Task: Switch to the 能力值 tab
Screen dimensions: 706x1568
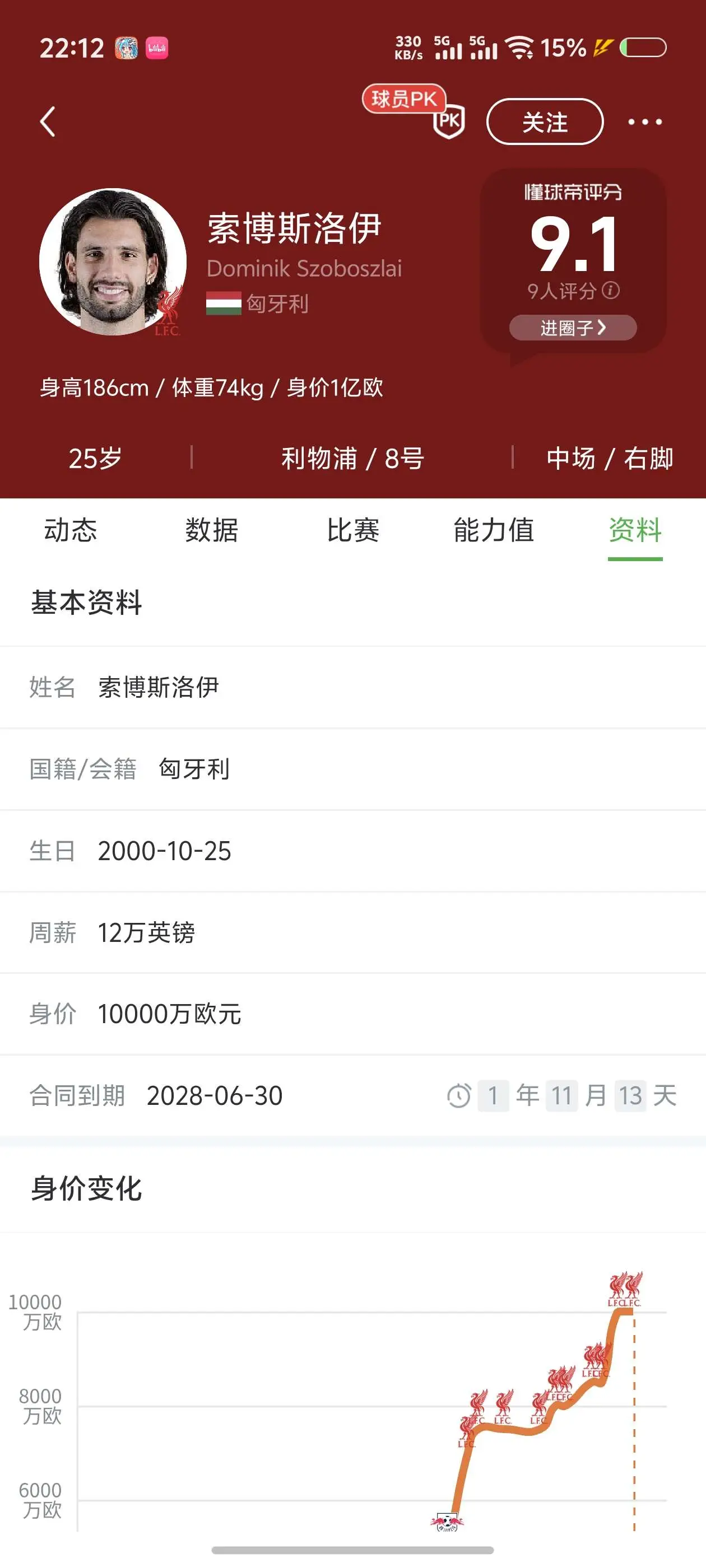Action: click(x=494, y=530)
